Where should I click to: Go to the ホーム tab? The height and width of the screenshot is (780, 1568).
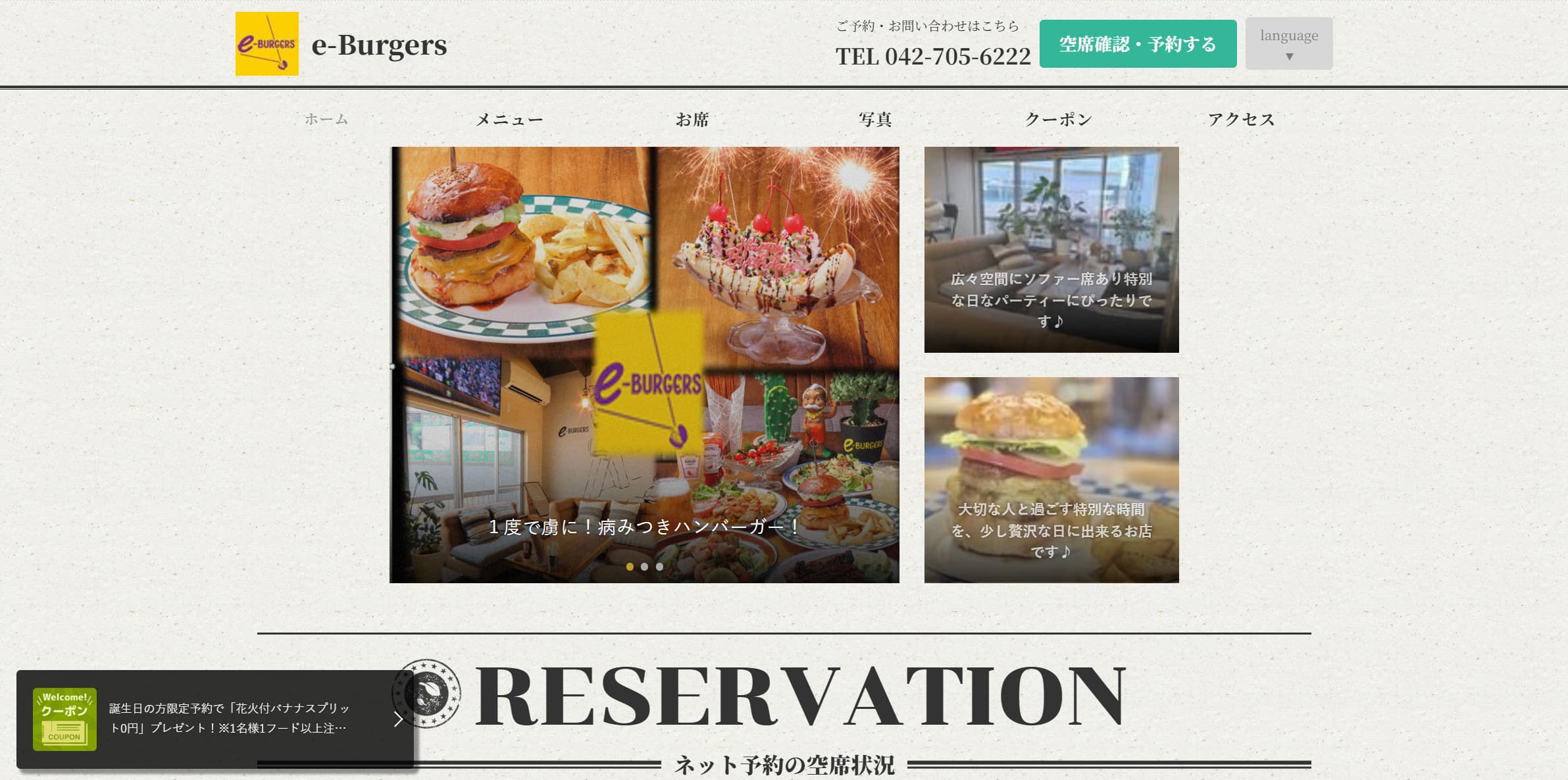click(x=326, y=119)
